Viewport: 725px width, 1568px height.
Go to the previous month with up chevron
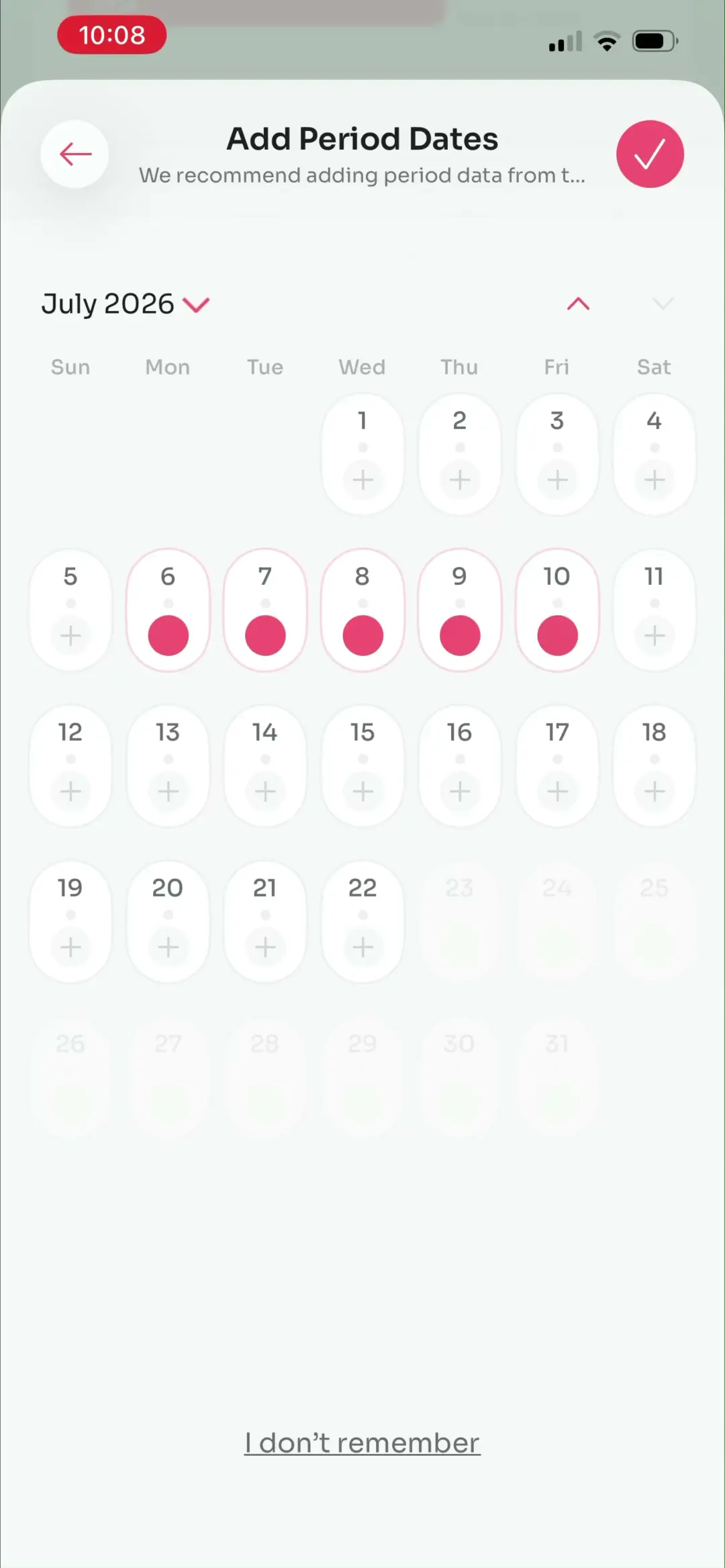(578, 304)
